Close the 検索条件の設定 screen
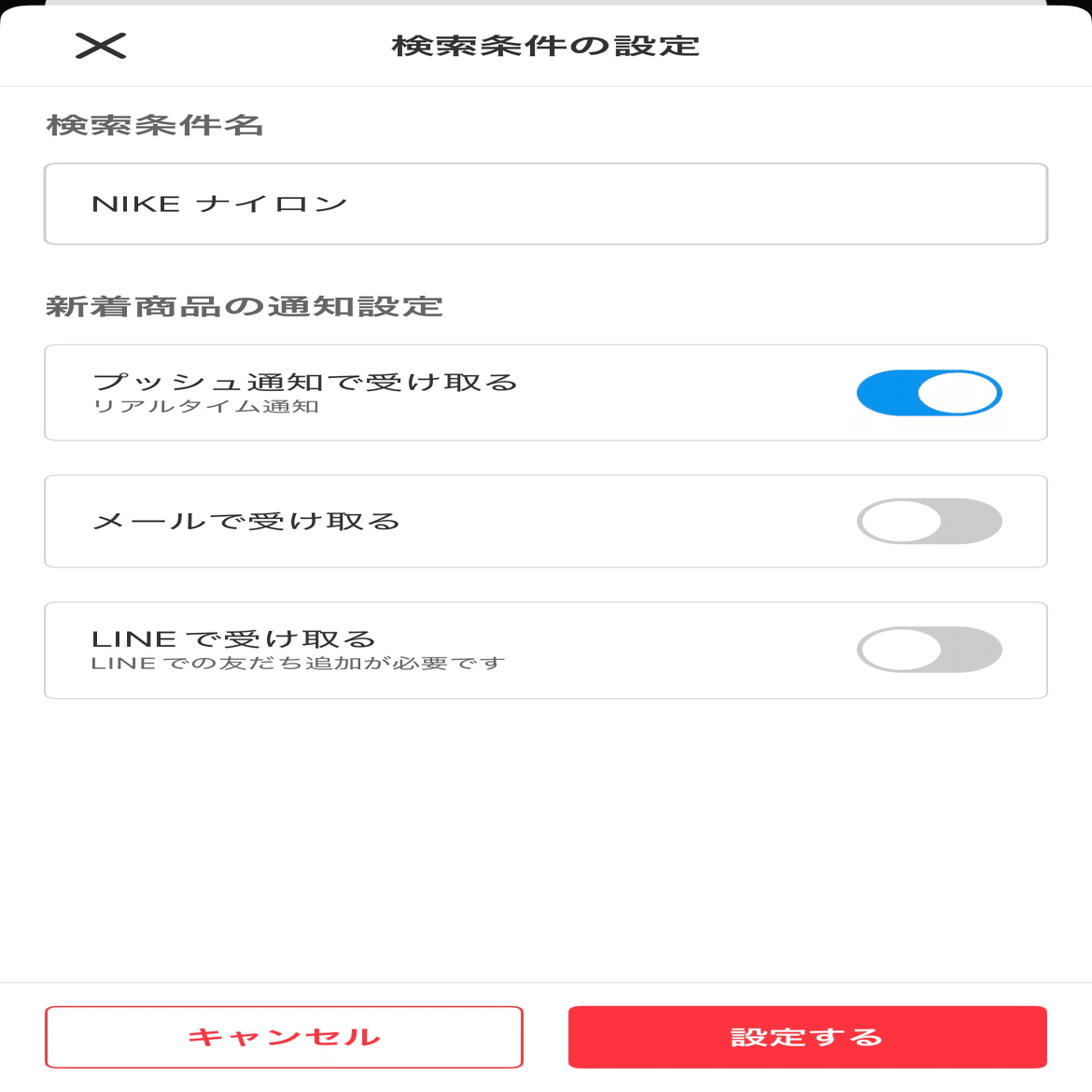This screenshot has height=1092, width=1092. point(101,46)
